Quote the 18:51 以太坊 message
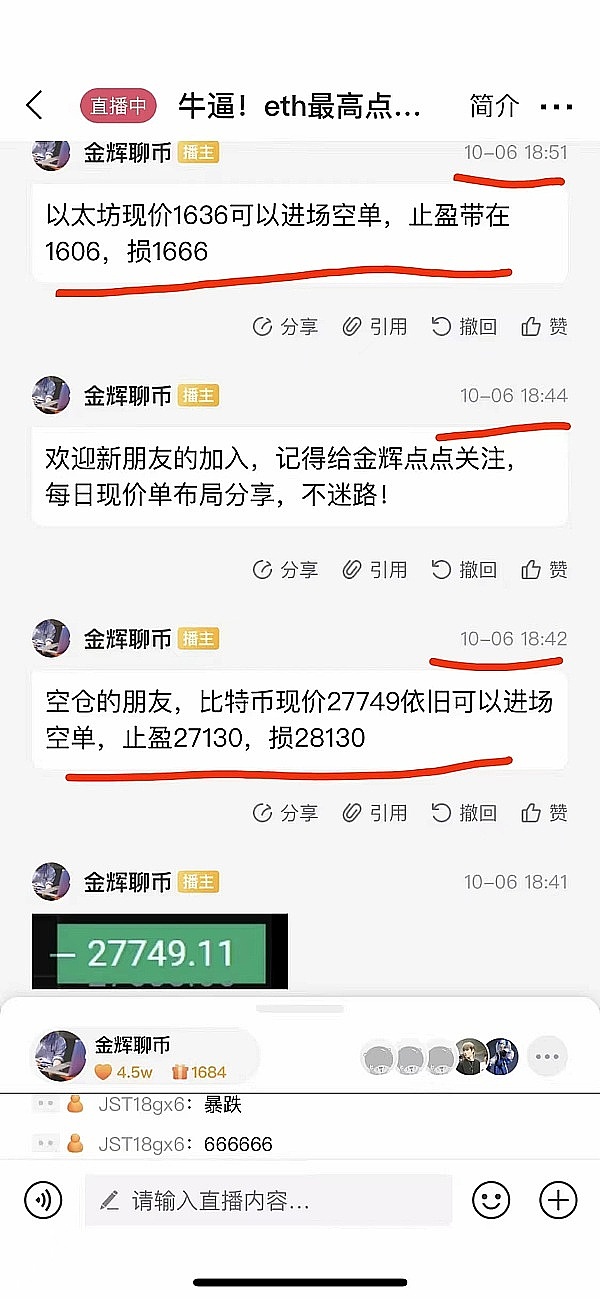The image size is (600, 1299). pyautogui.click(x=374, y=326)
